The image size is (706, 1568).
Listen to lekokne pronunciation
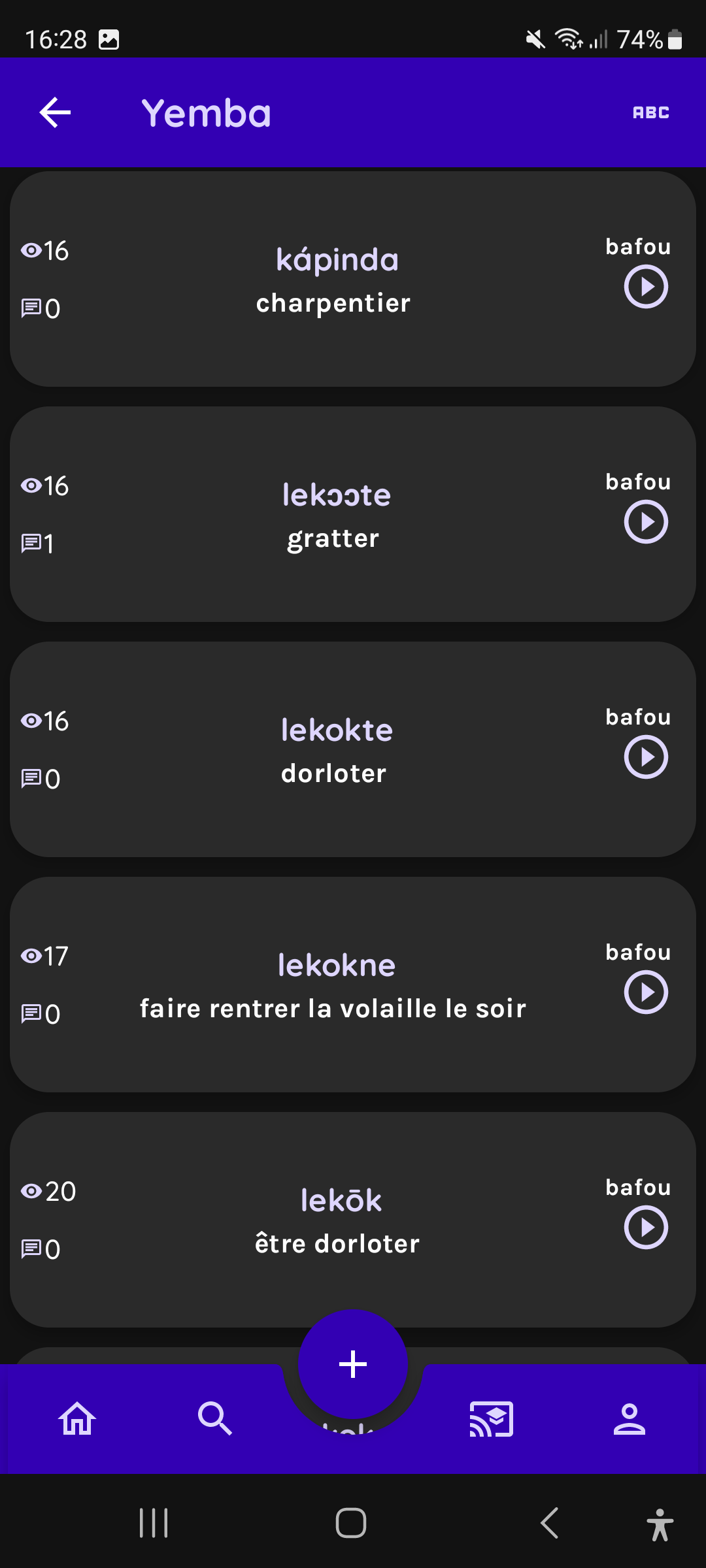pos(646,992)
